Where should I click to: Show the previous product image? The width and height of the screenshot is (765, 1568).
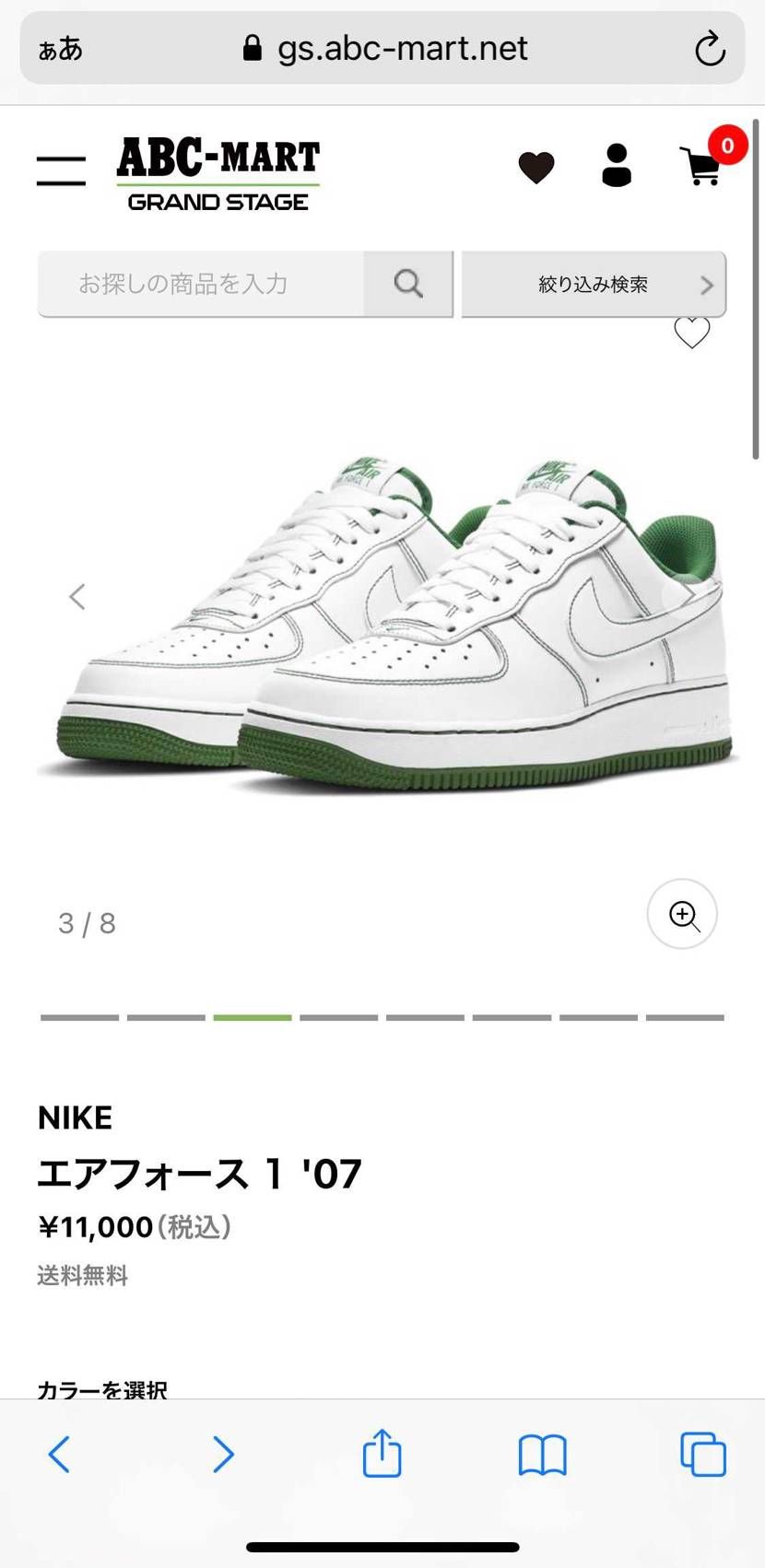[77, 597]
